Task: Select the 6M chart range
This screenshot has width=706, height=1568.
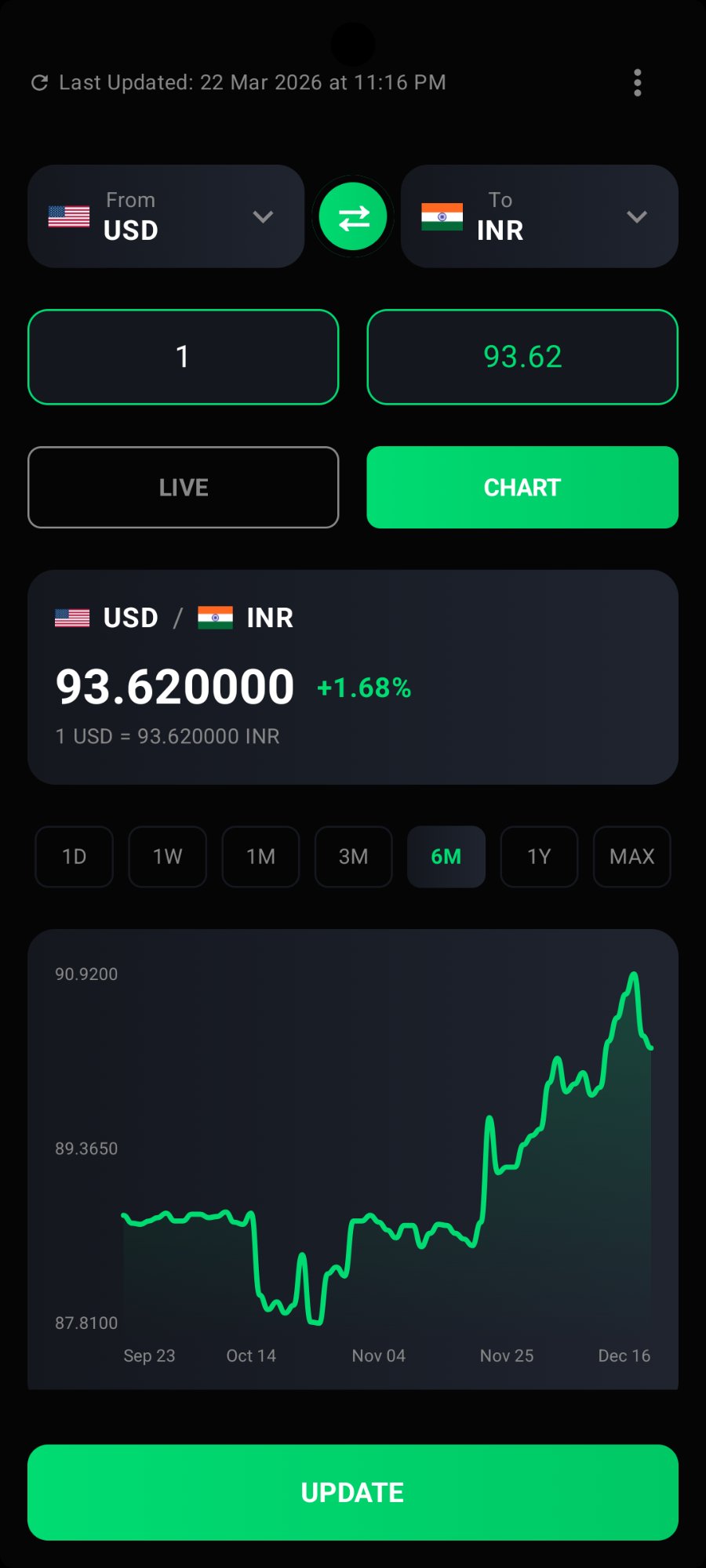Action: 446,856
